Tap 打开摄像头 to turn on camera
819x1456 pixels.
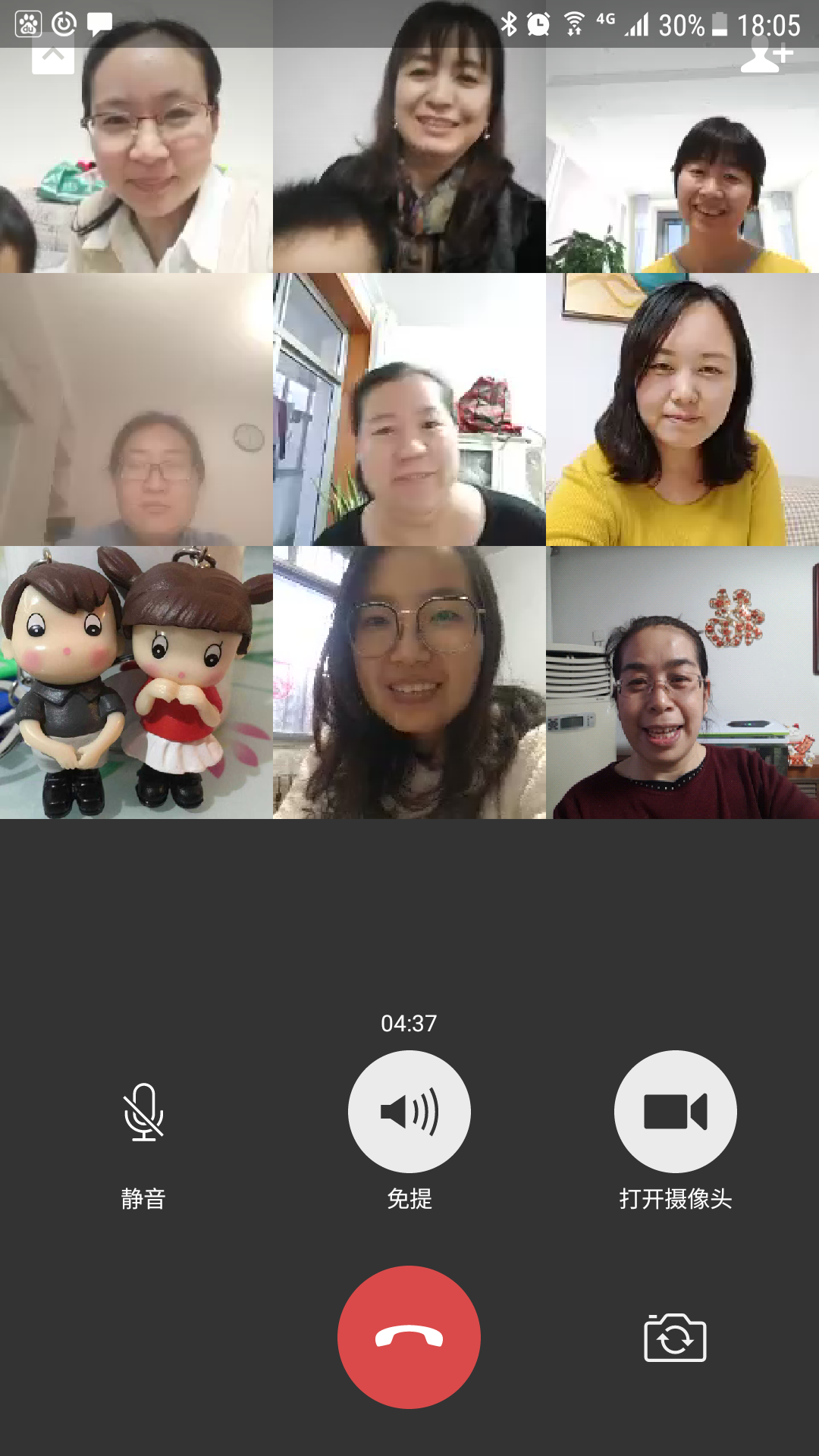click(675, 1112)
